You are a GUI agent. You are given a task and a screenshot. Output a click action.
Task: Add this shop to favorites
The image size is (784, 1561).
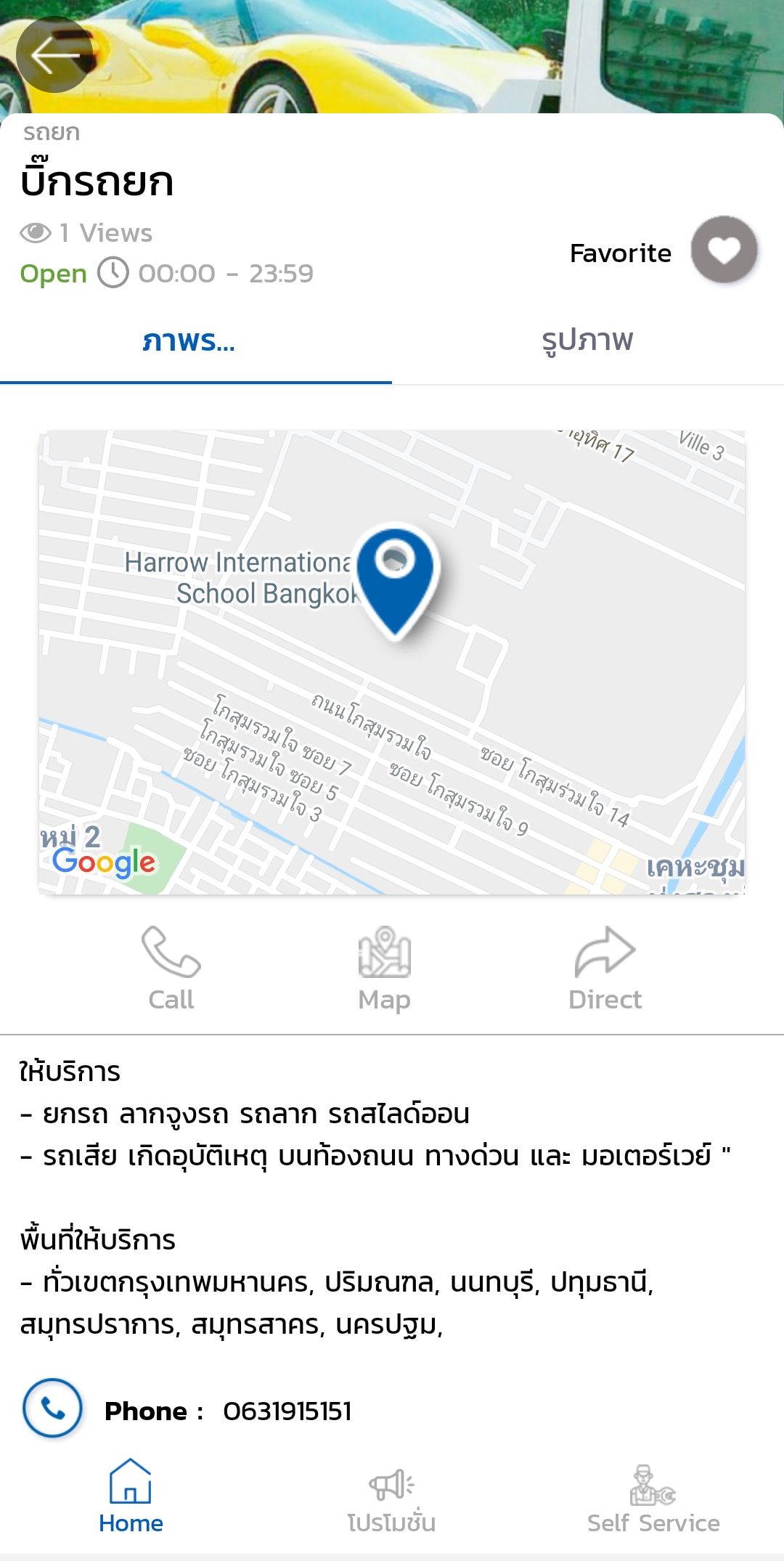tap(724, 250)
